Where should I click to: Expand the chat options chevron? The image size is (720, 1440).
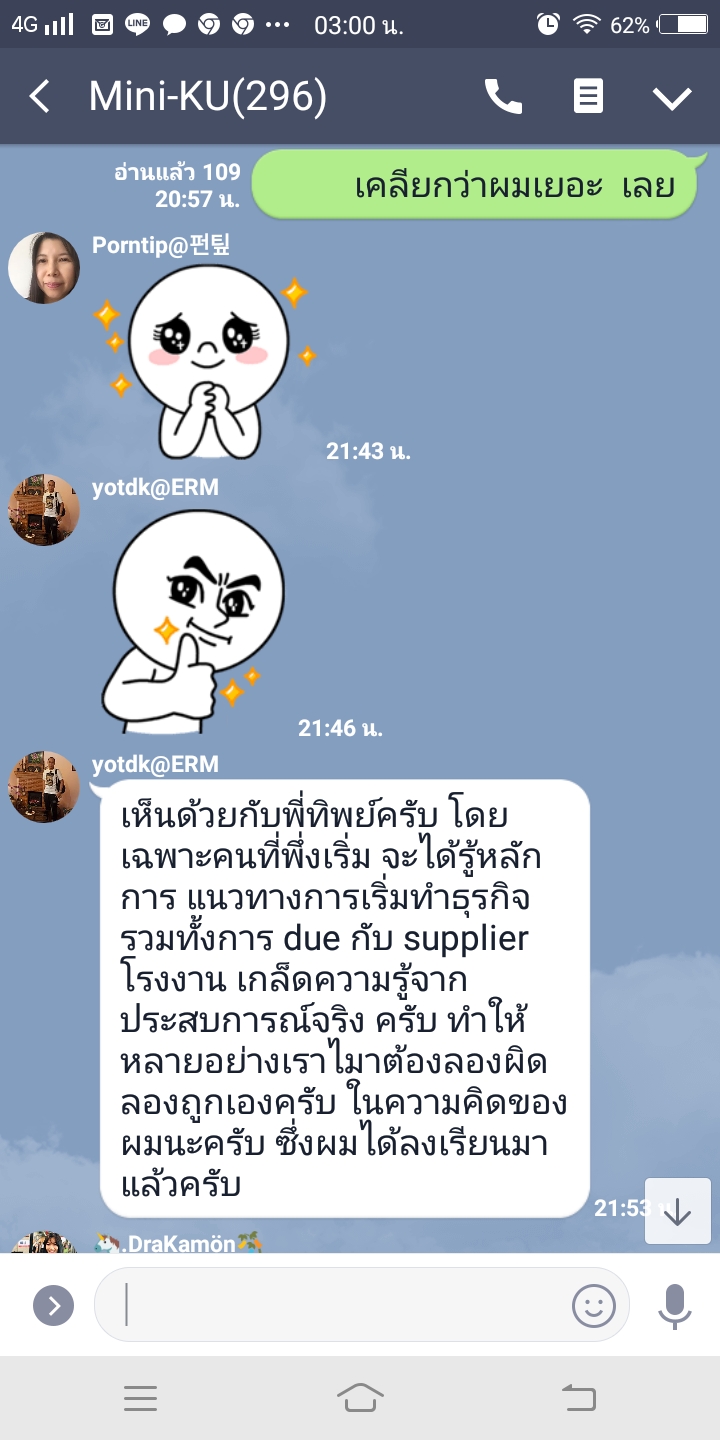[672, 97]
